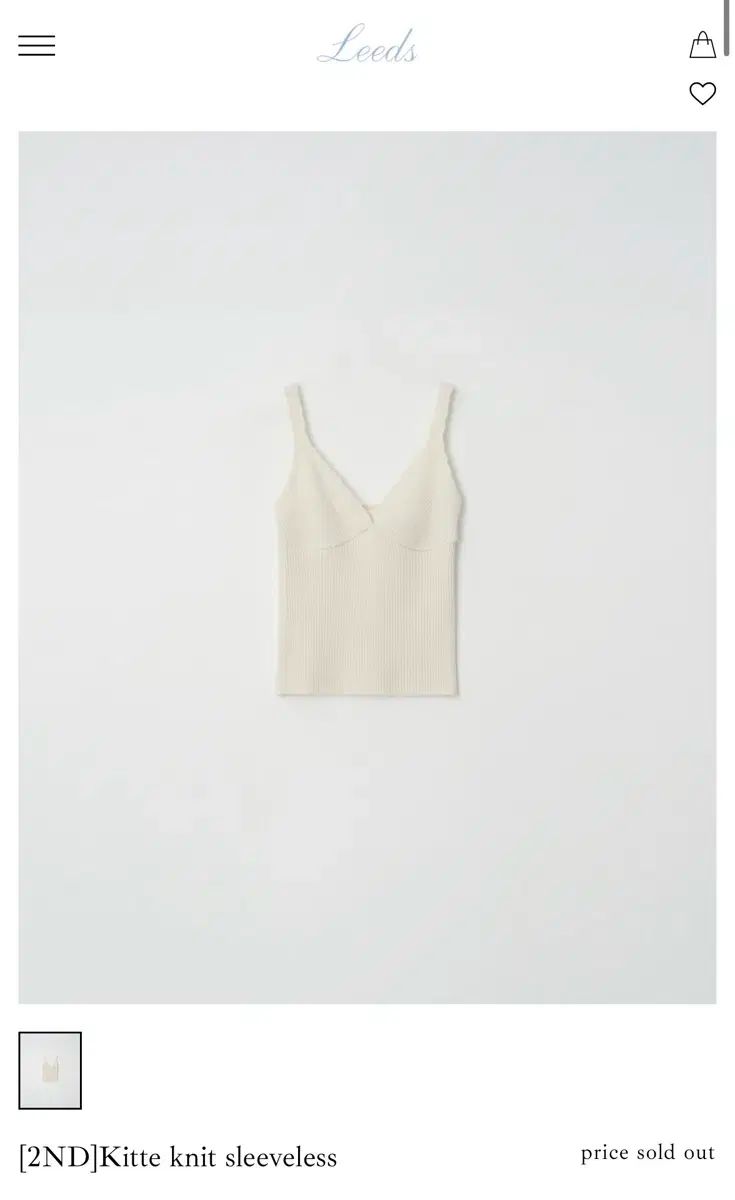Select the small product thumbnail
The image size is (735, 1200).
[50, 1070]
